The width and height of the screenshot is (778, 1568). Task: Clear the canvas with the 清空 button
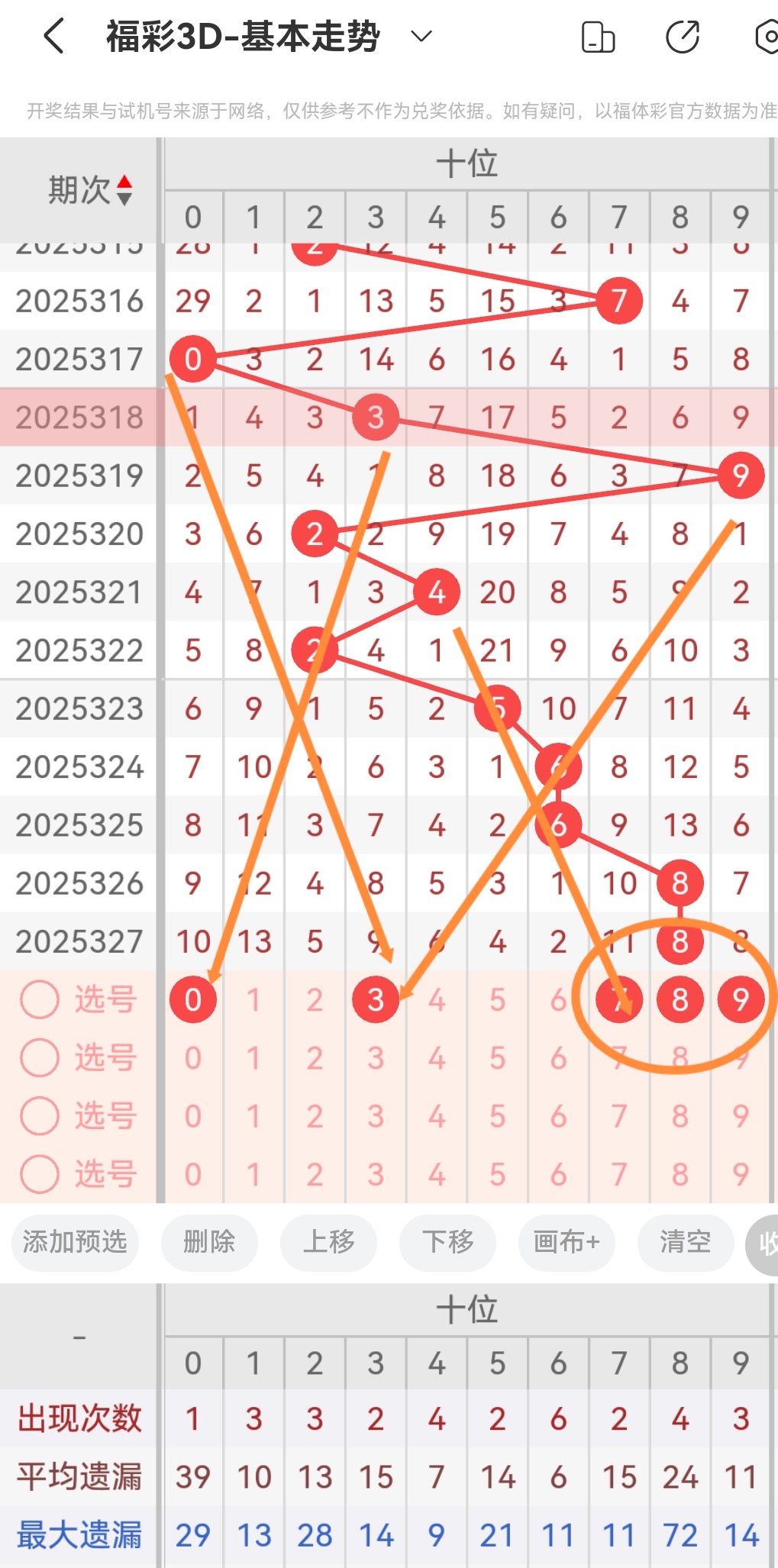[685, 1243]
